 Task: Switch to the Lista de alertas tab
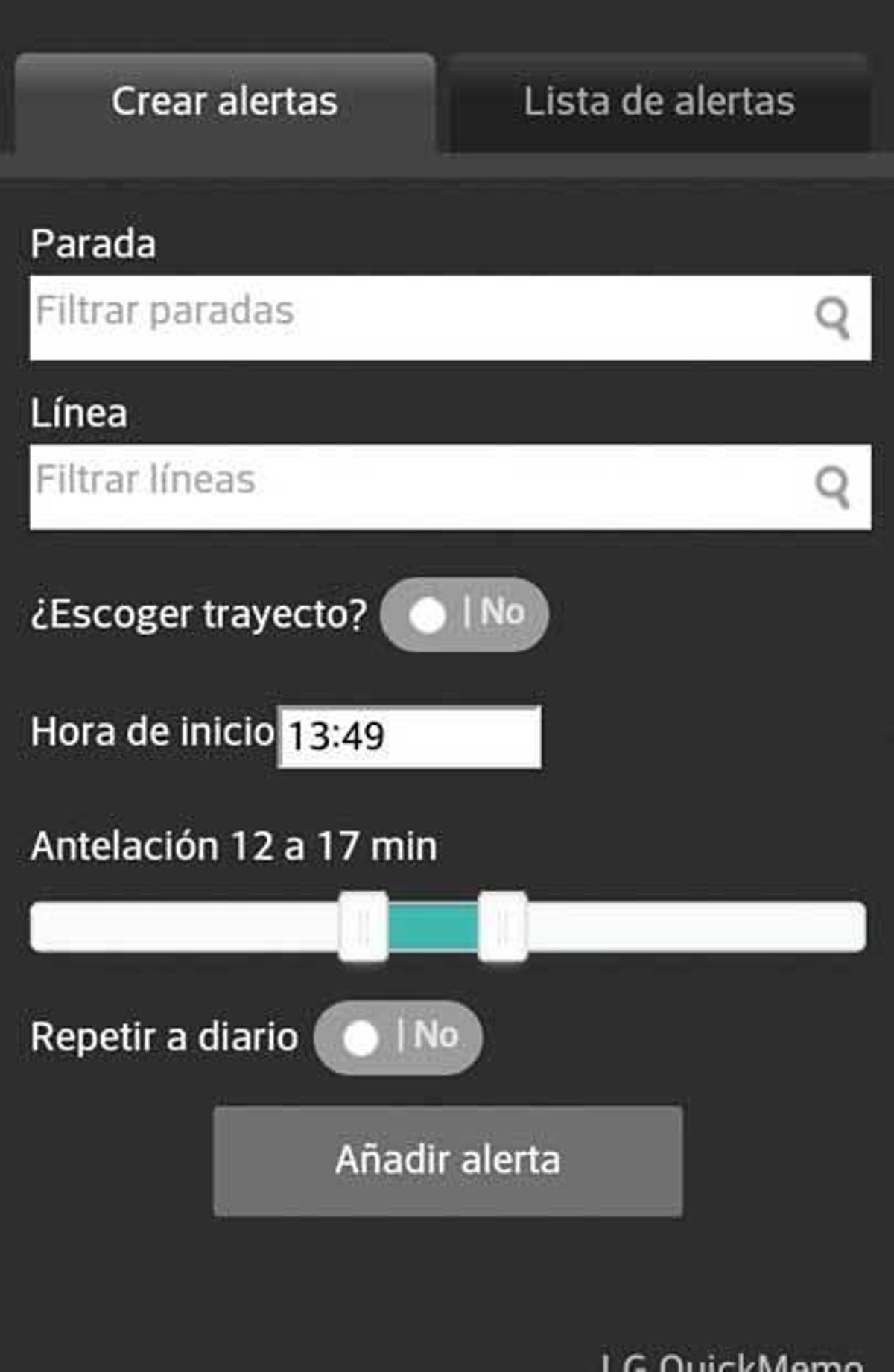[x=659, y=102]
